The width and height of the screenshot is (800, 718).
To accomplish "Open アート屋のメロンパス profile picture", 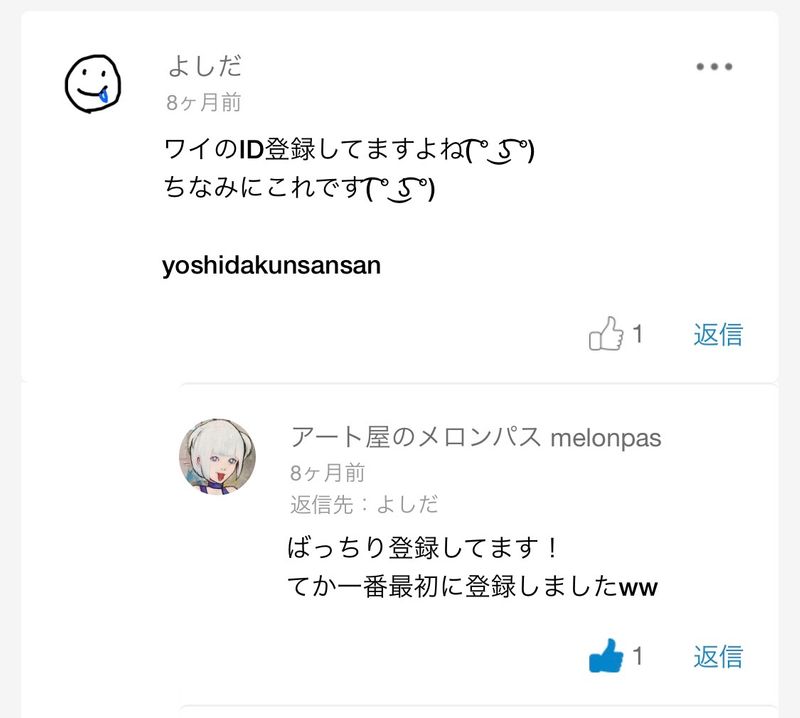I will coord(217,455).
